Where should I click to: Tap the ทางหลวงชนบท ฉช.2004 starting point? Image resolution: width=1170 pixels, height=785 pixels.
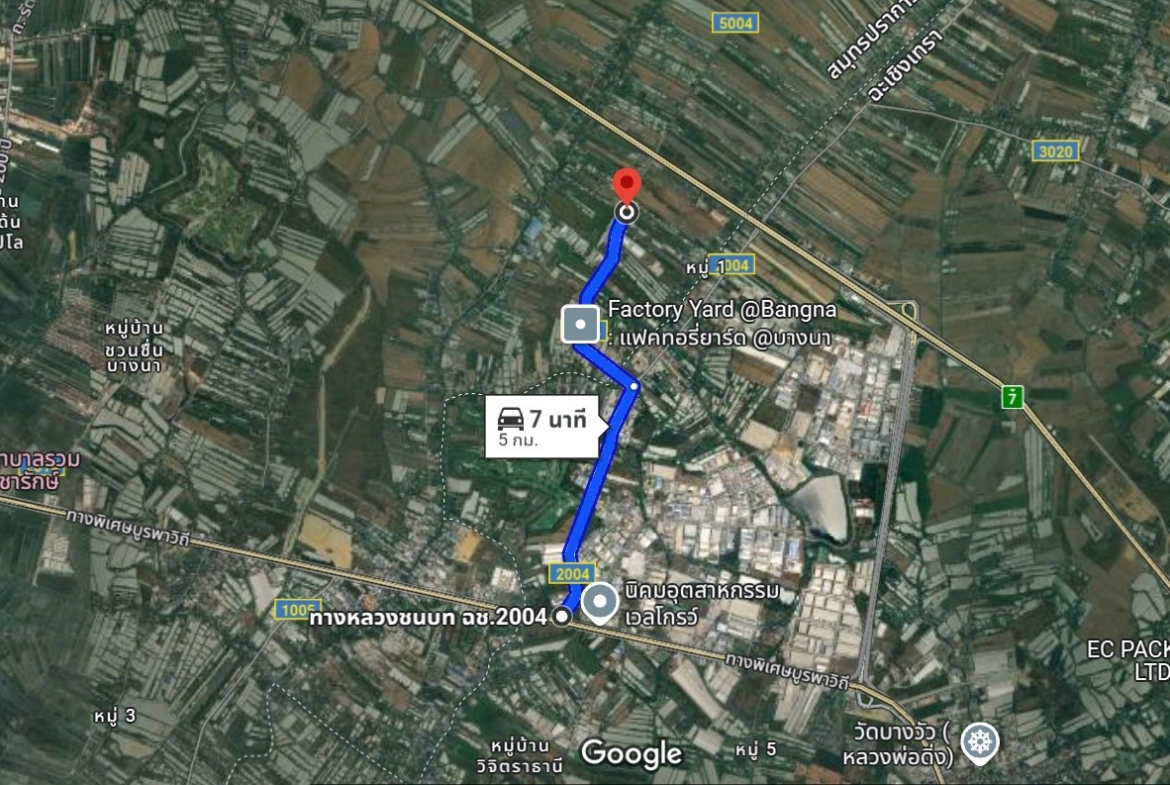coord(562,618)
